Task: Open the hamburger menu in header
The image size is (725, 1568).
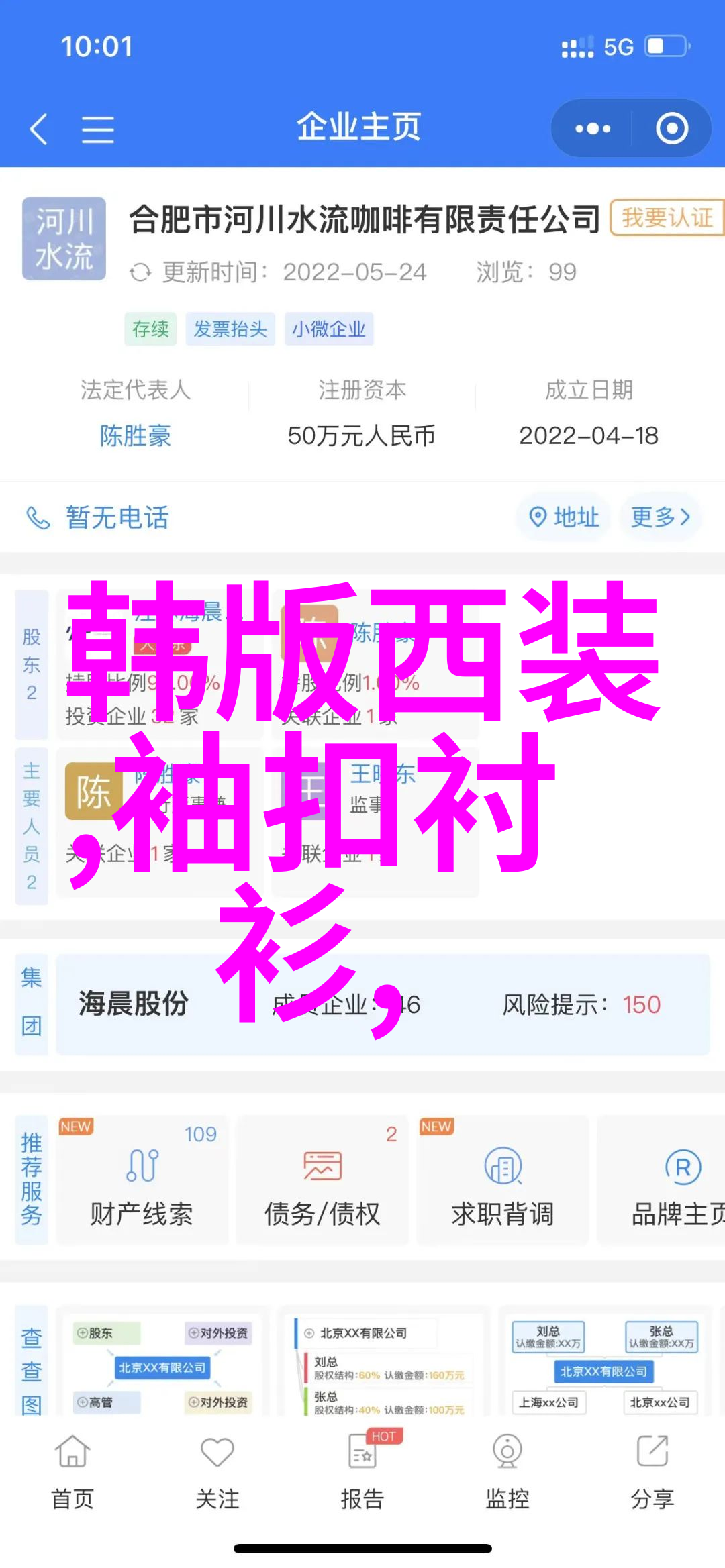Action: point(97,129)
